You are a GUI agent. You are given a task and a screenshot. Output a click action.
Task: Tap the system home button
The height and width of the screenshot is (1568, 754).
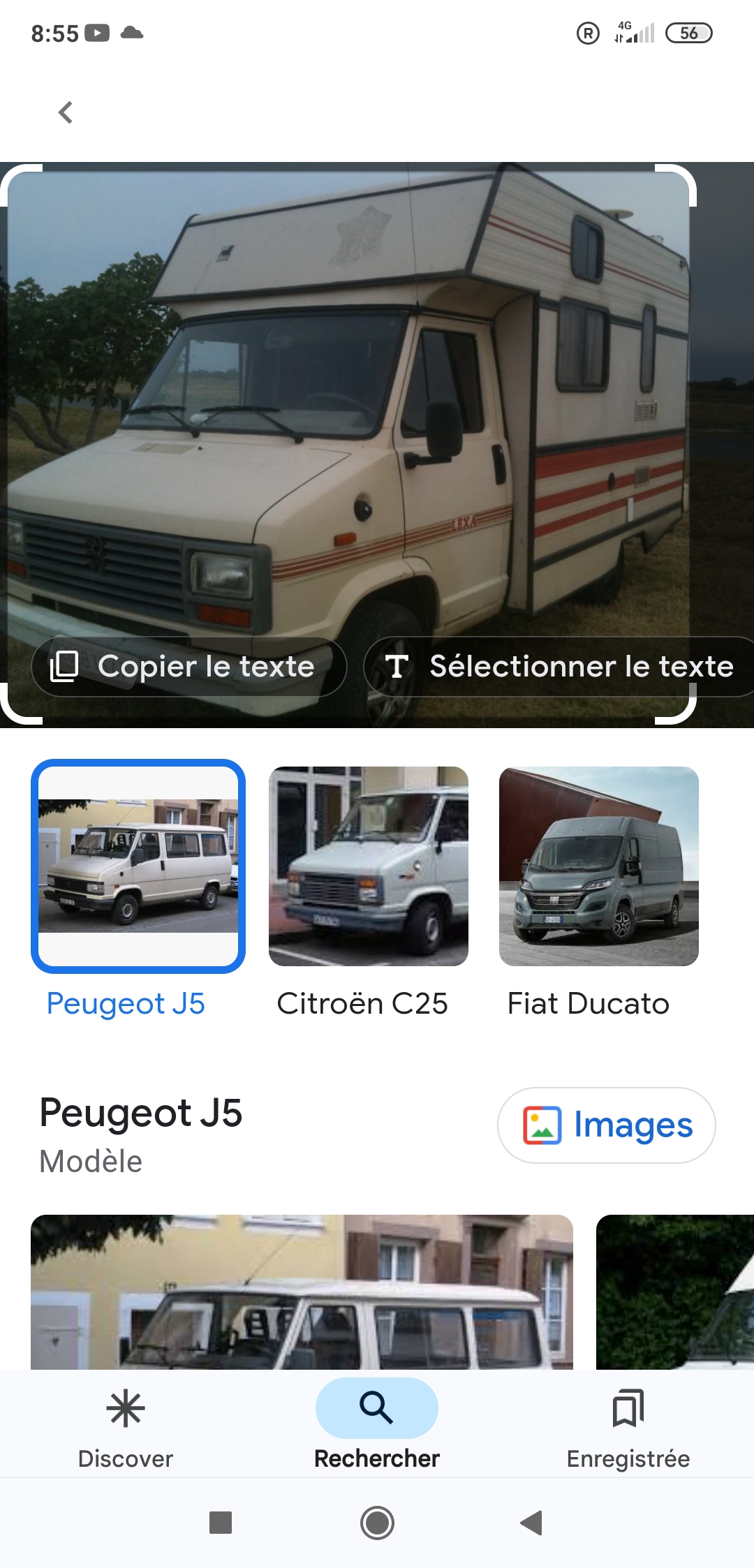click(x=377, y=1523)
